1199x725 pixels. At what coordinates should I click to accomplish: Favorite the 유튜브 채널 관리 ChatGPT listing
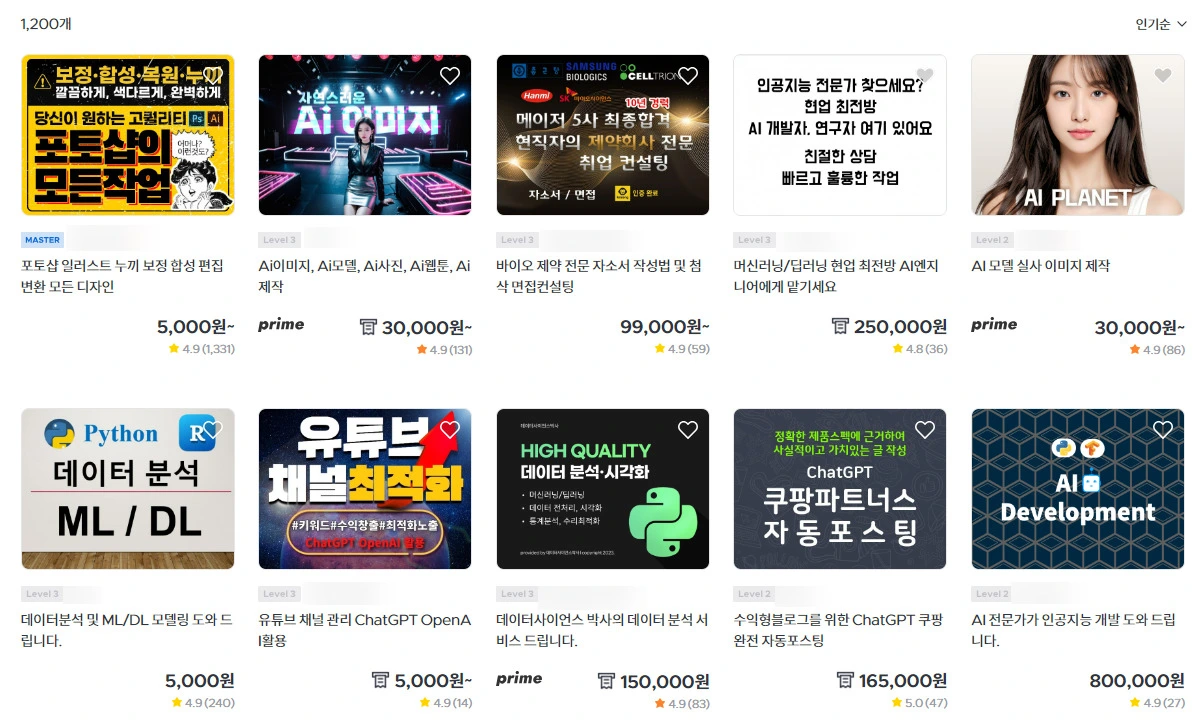tap(450, 430)
